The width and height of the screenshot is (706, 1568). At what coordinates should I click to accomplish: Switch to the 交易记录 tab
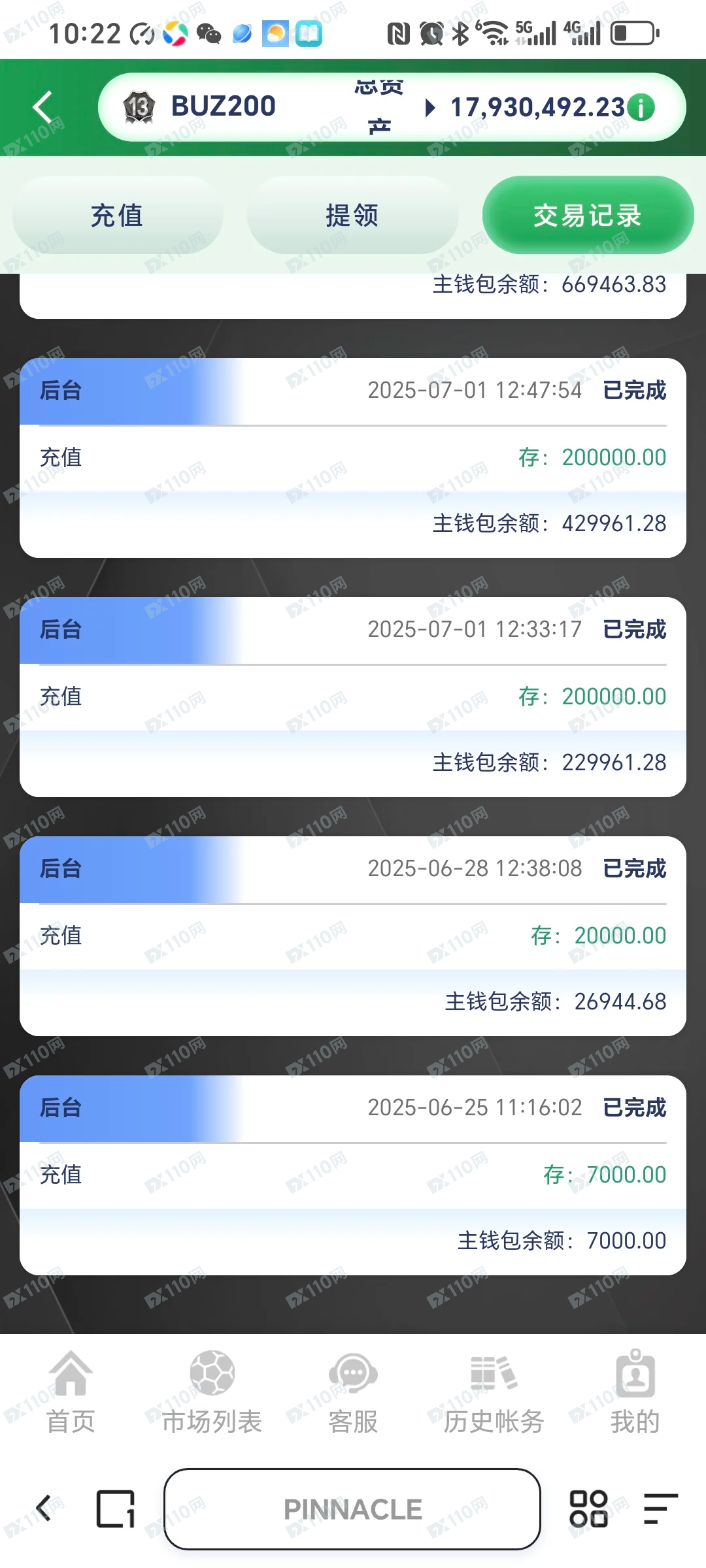[587, 215]
